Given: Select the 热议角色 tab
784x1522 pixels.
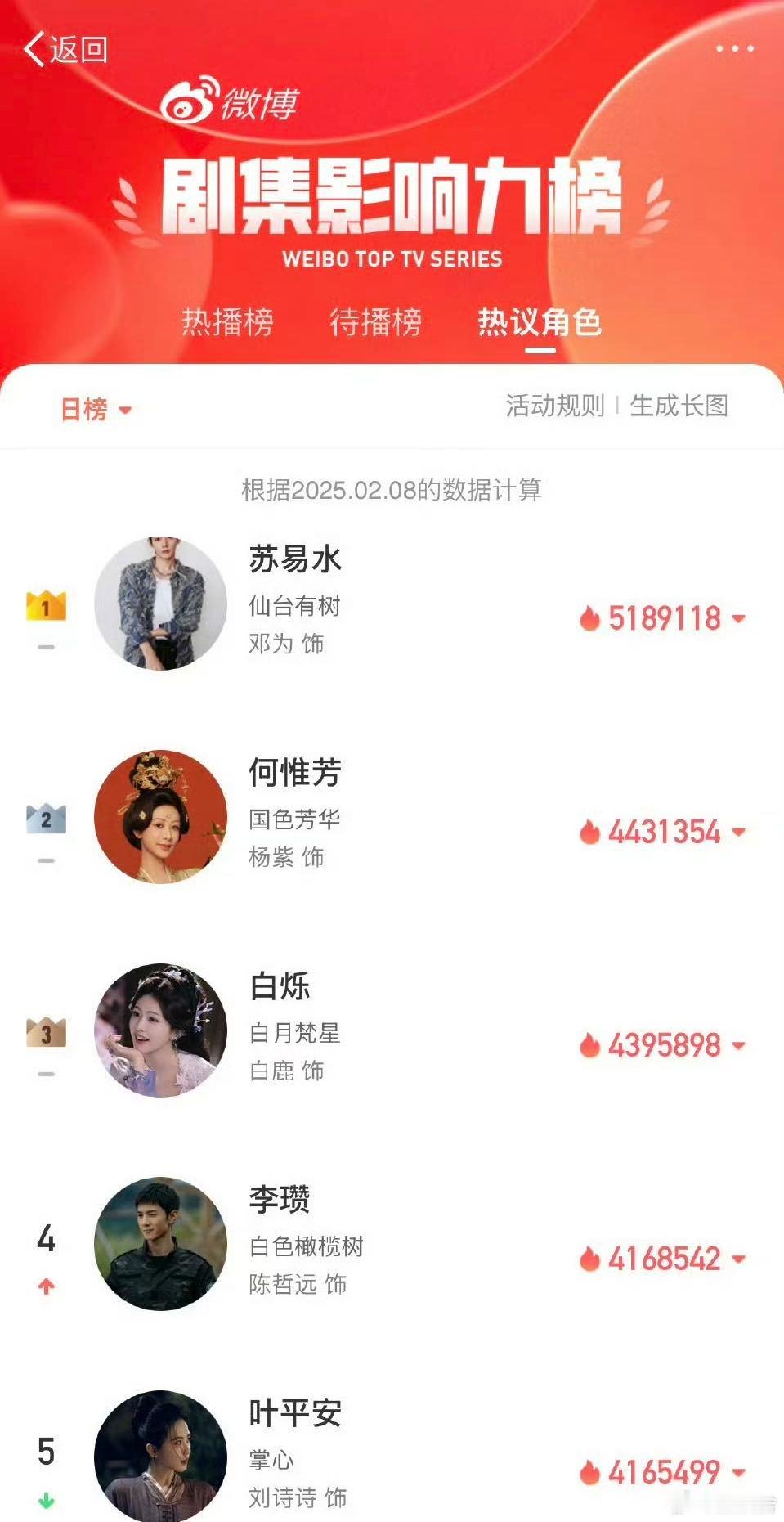Looking at the screenshot, I should 540,321.
